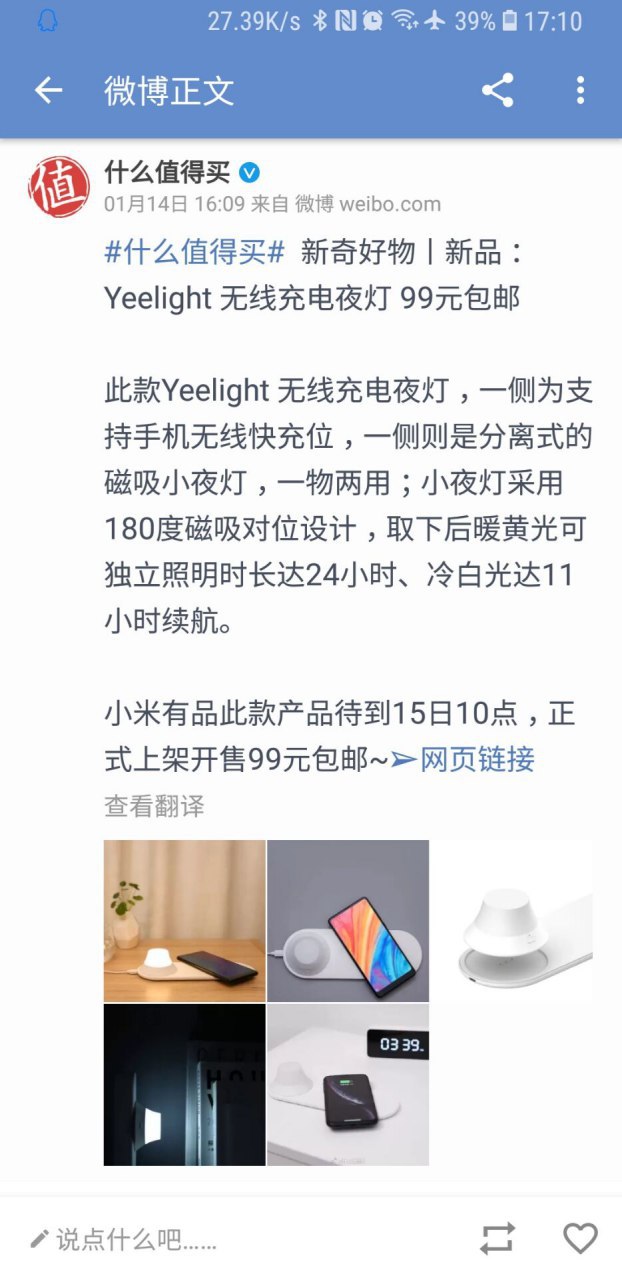Screen dimensions: 622x1280
Task: Open the #什么值得买# hashtag topic
Action: click(195, 252)
